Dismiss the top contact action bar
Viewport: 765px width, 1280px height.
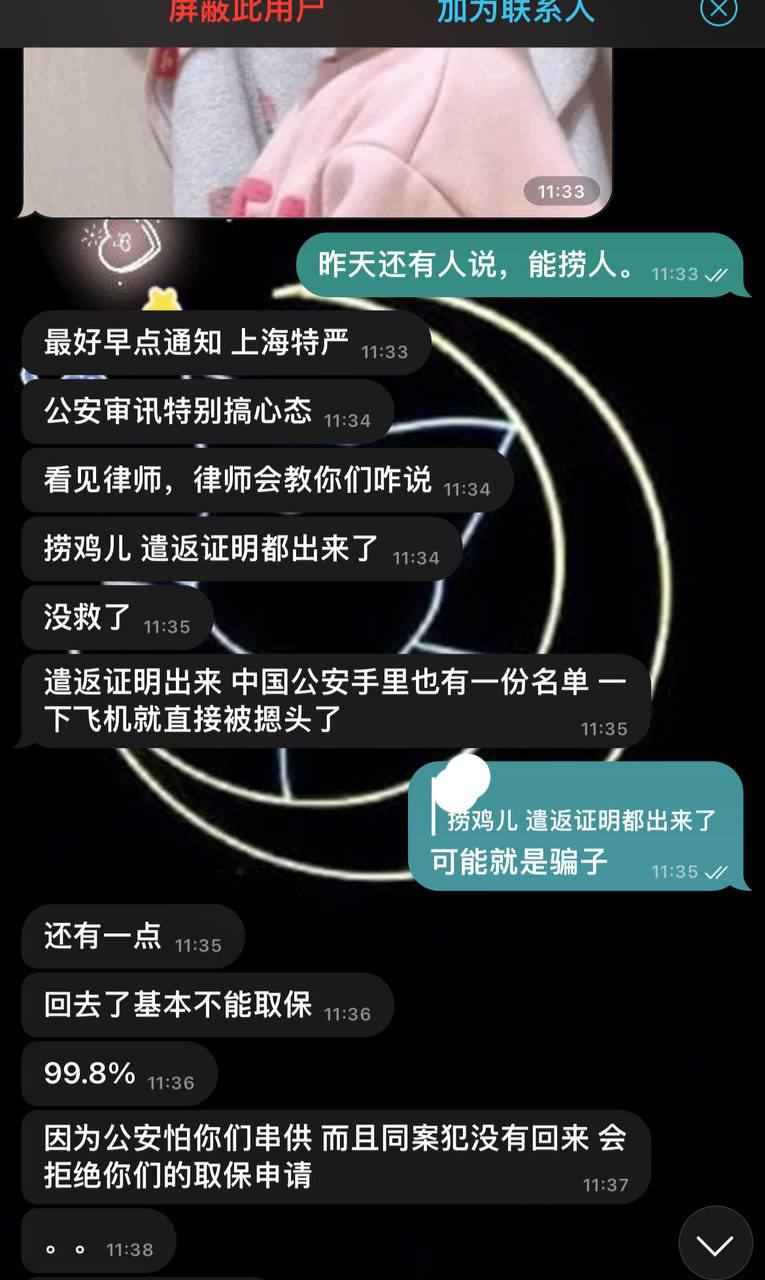click(x=718, y=12)
